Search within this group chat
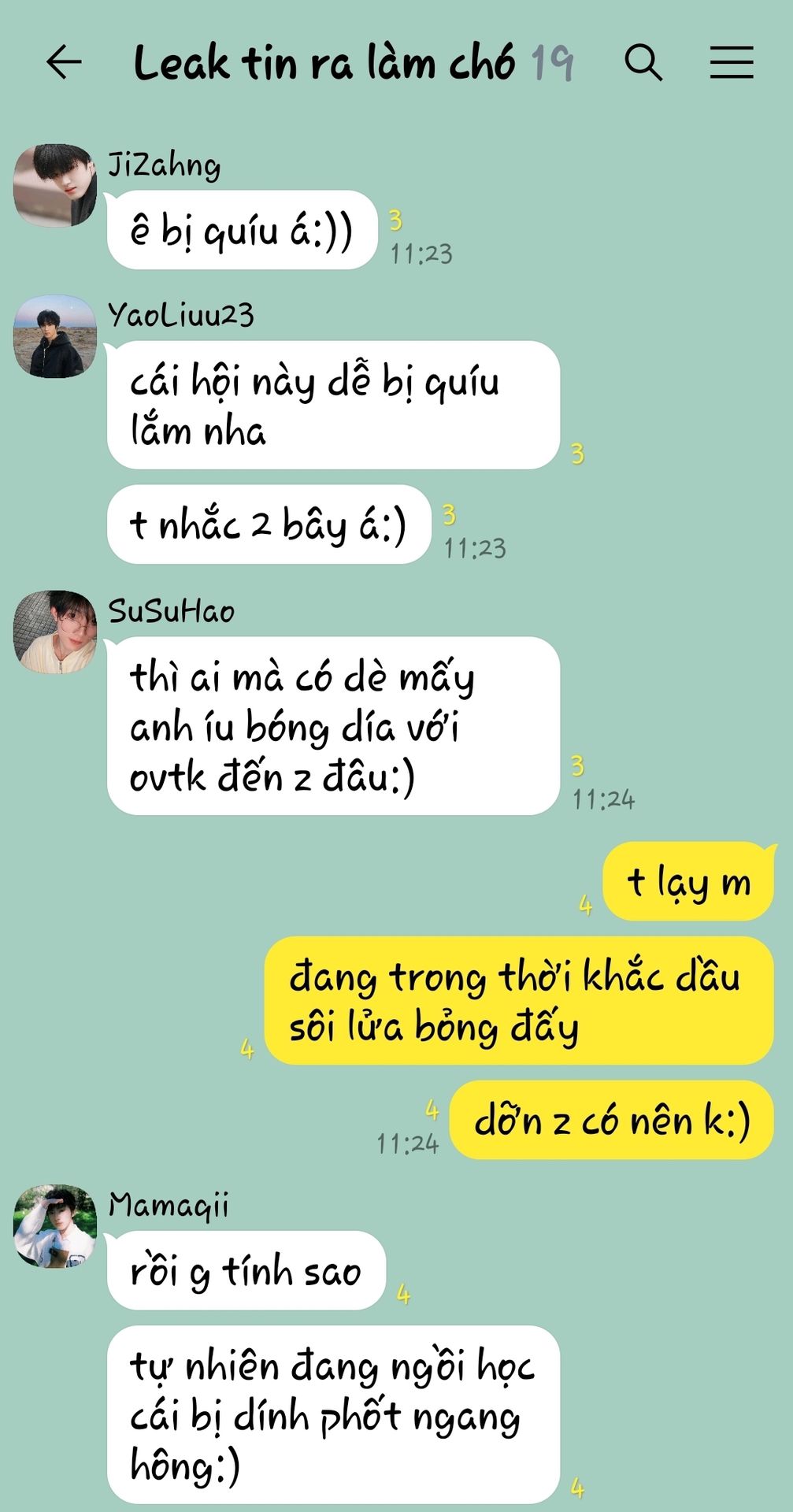The image size is (793, 1512). click(x=643, y=63)
